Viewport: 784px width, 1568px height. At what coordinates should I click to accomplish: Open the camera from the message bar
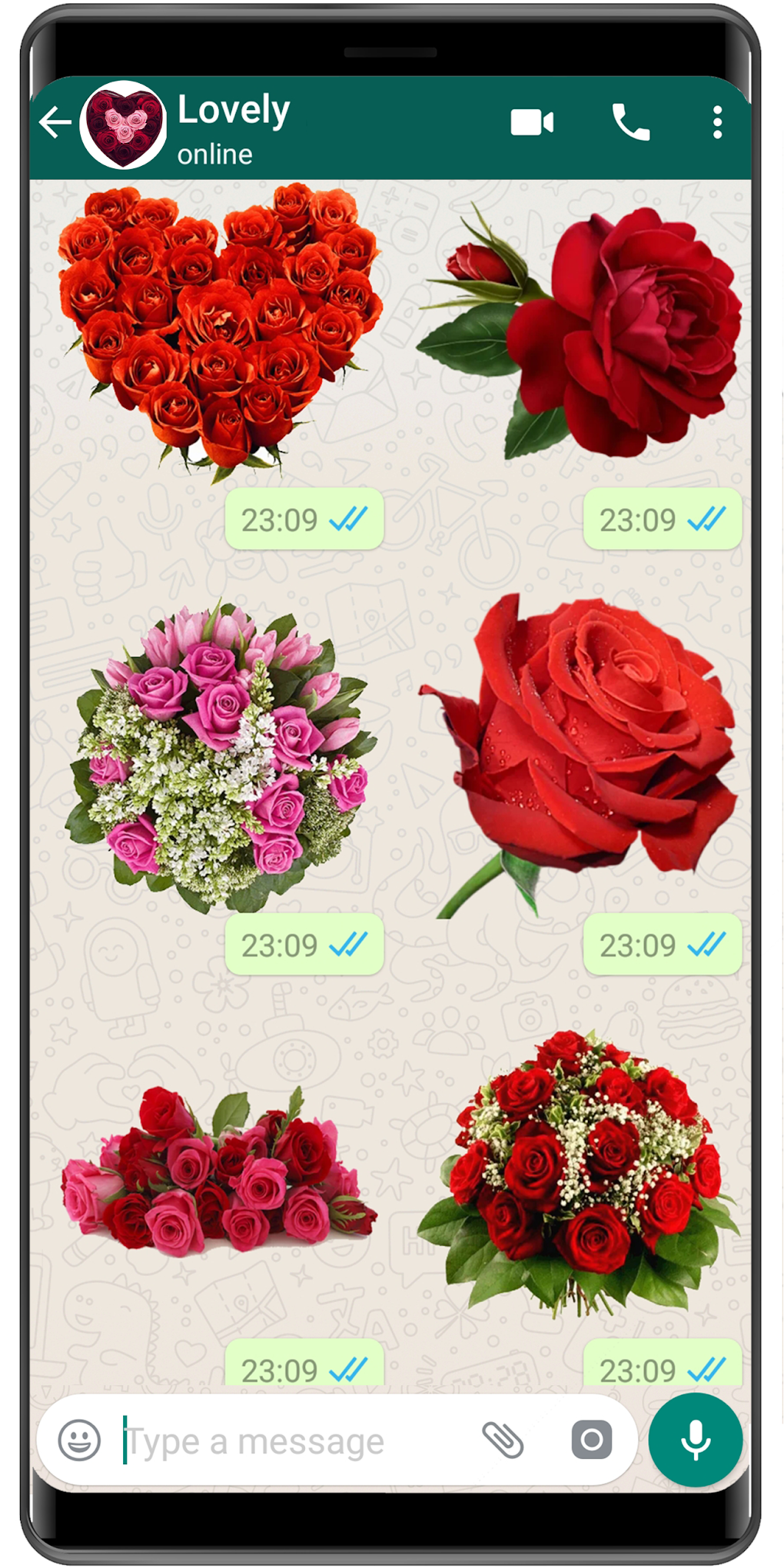[x=591, y=1440]
